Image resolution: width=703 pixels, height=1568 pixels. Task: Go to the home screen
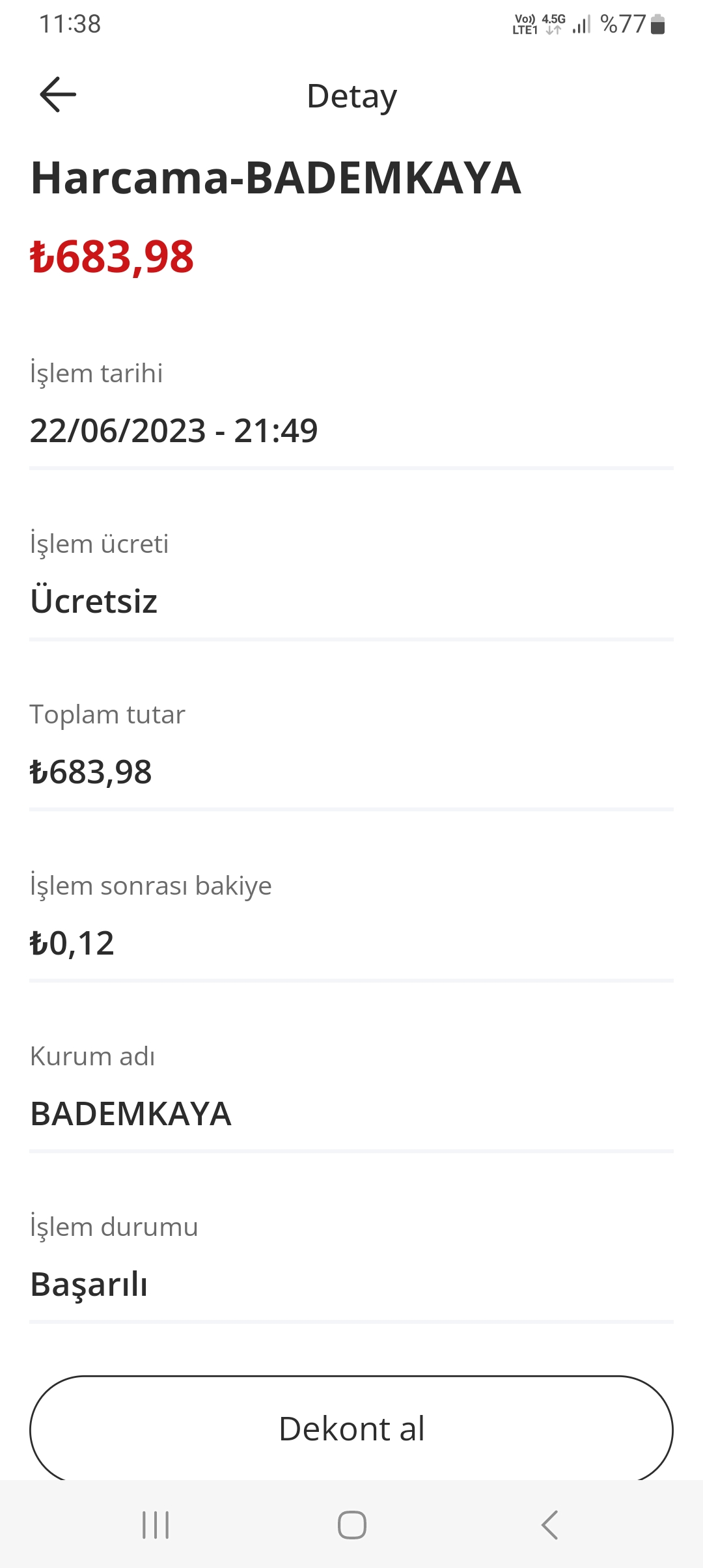(351, 1525)
